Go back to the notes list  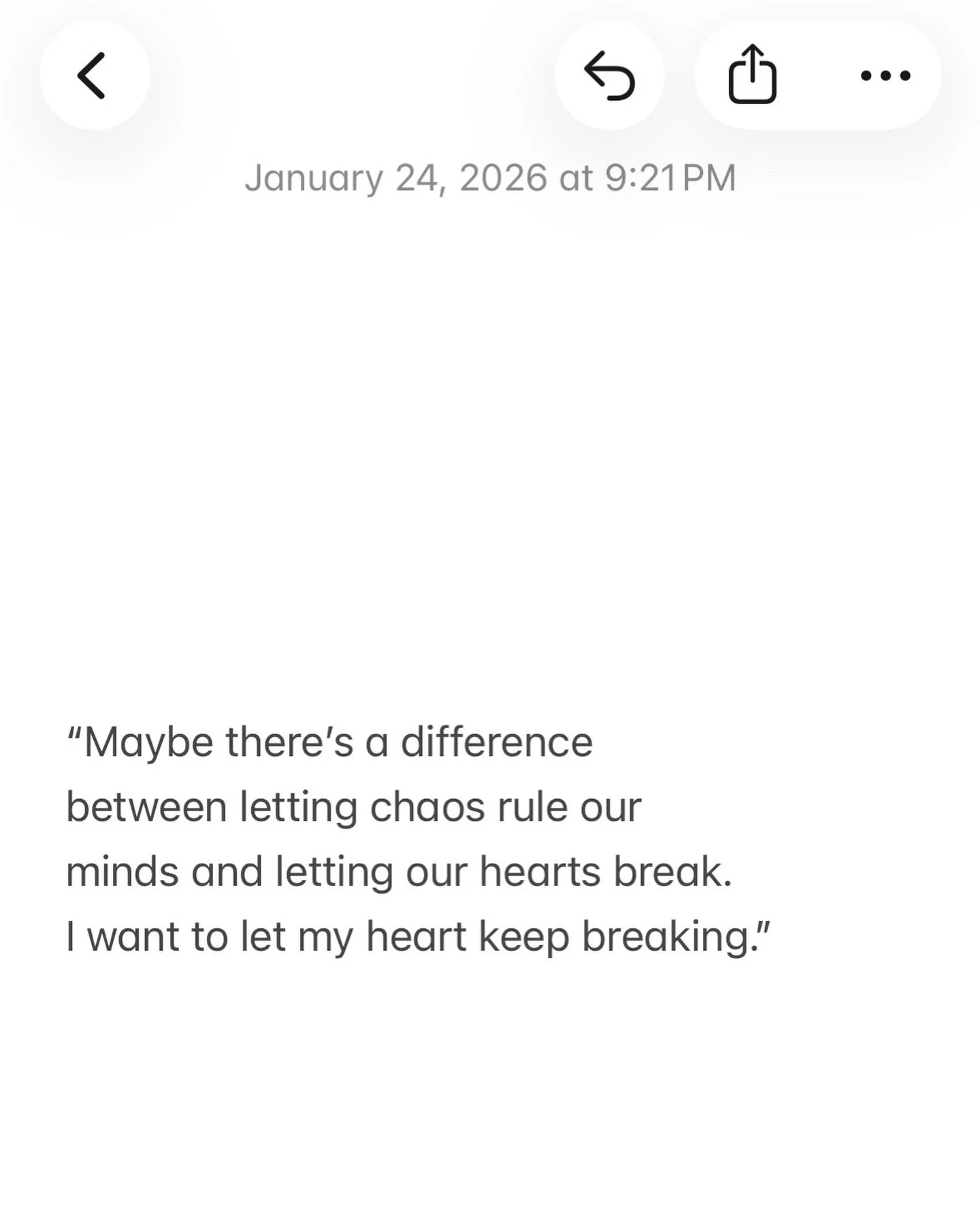(93, 75)
